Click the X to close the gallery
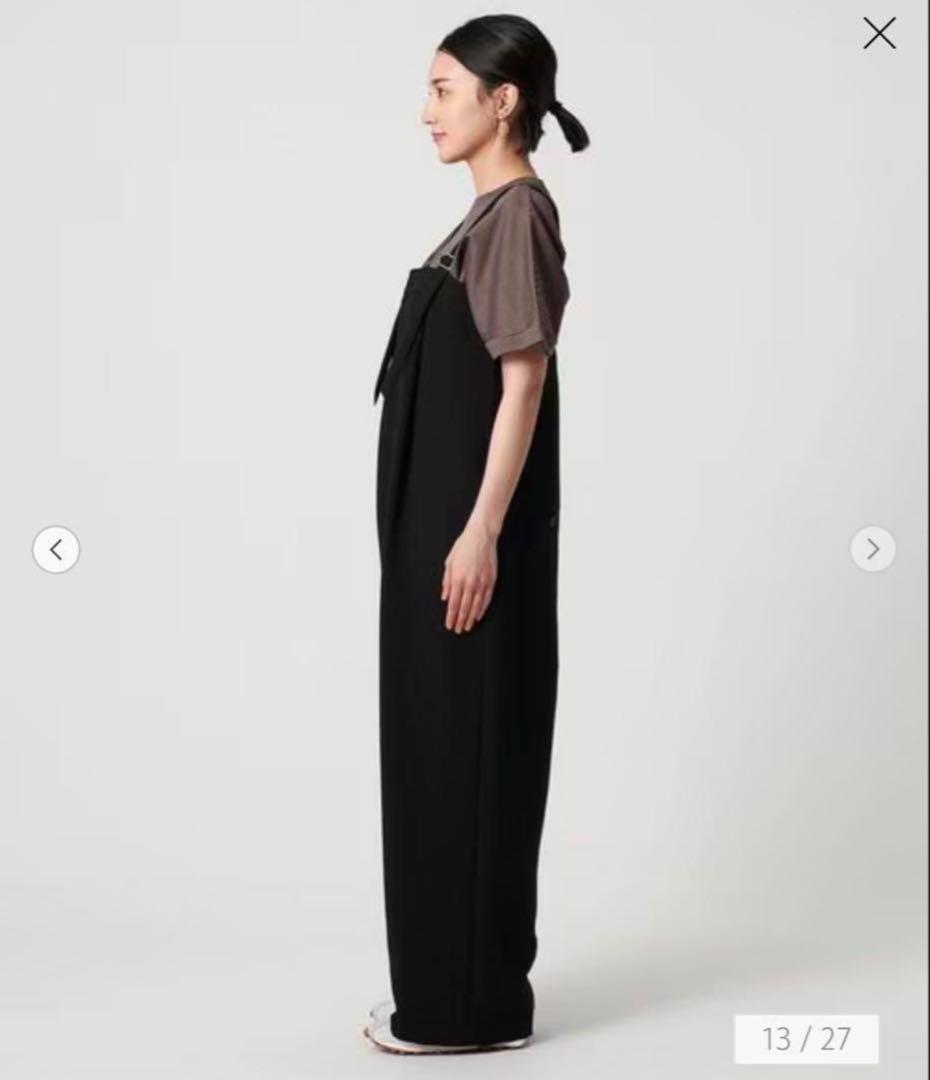 (x=879, y=33)
